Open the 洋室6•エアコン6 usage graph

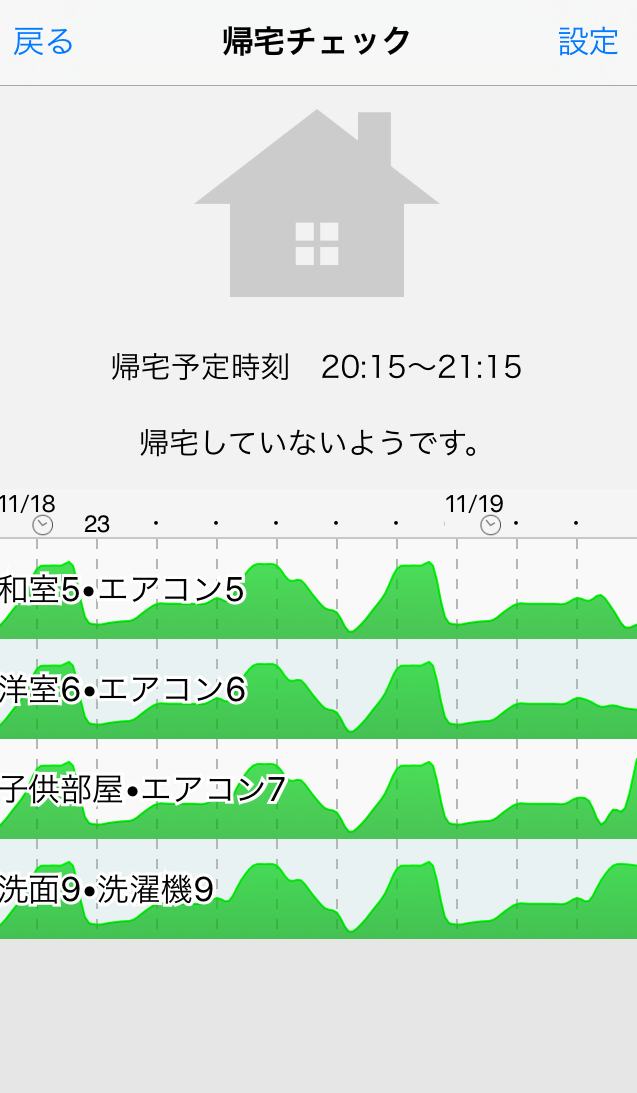click(318, 690)
